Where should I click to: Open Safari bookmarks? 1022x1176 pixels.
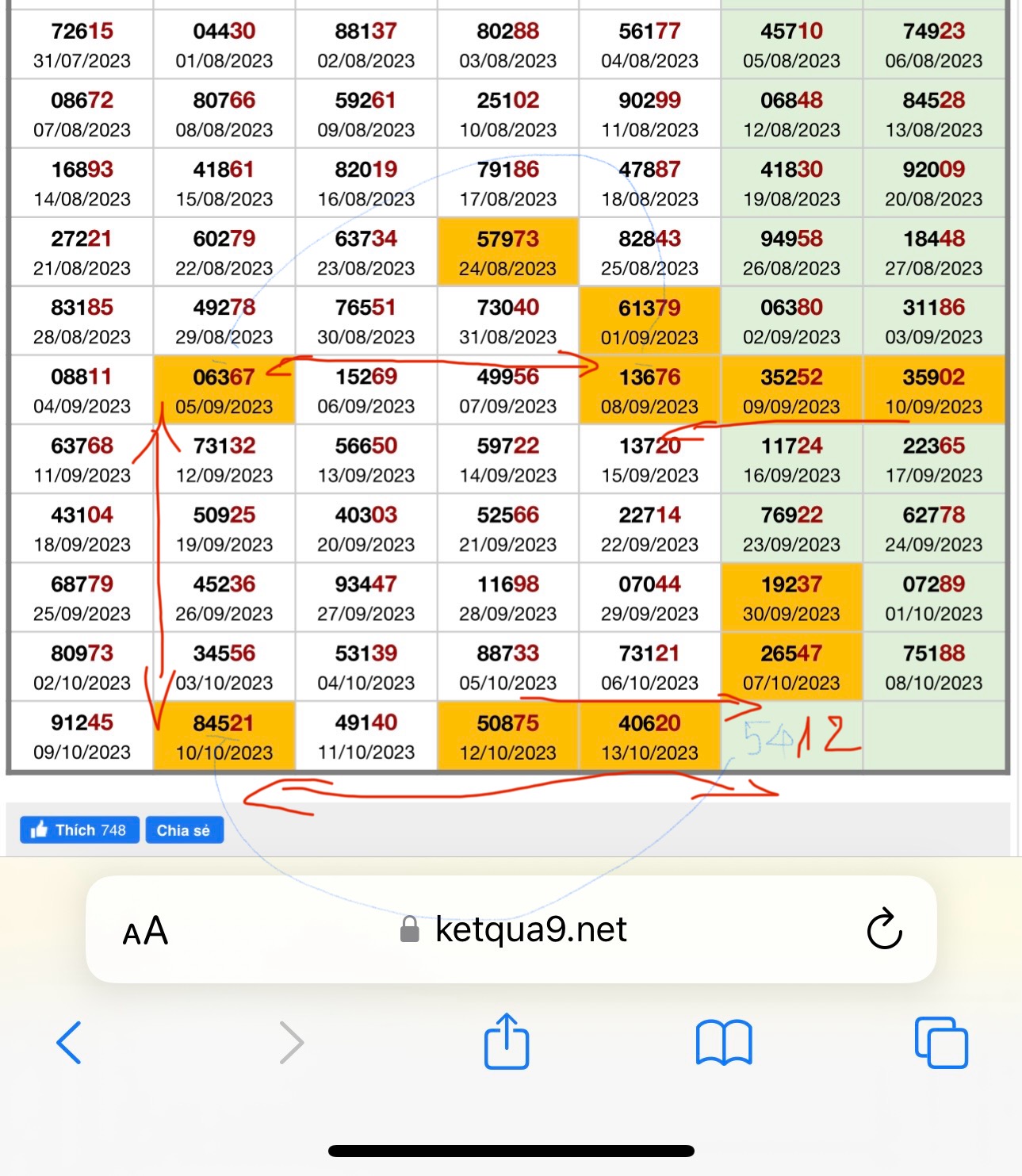(x=723, y=1042)
